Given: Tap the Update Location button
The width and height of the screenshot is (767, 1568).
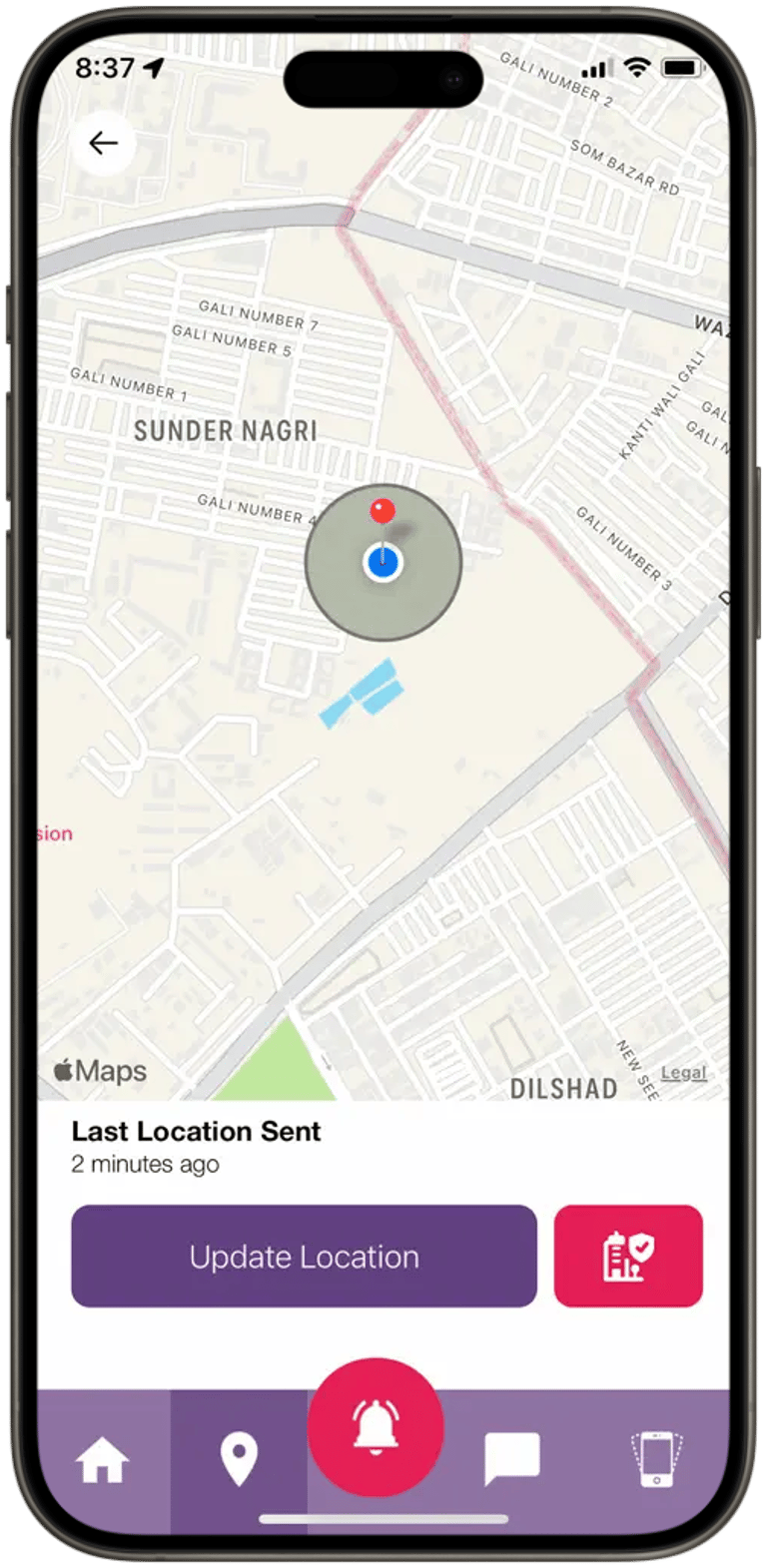Looking at the screenshot, I should click(304, 1256).
